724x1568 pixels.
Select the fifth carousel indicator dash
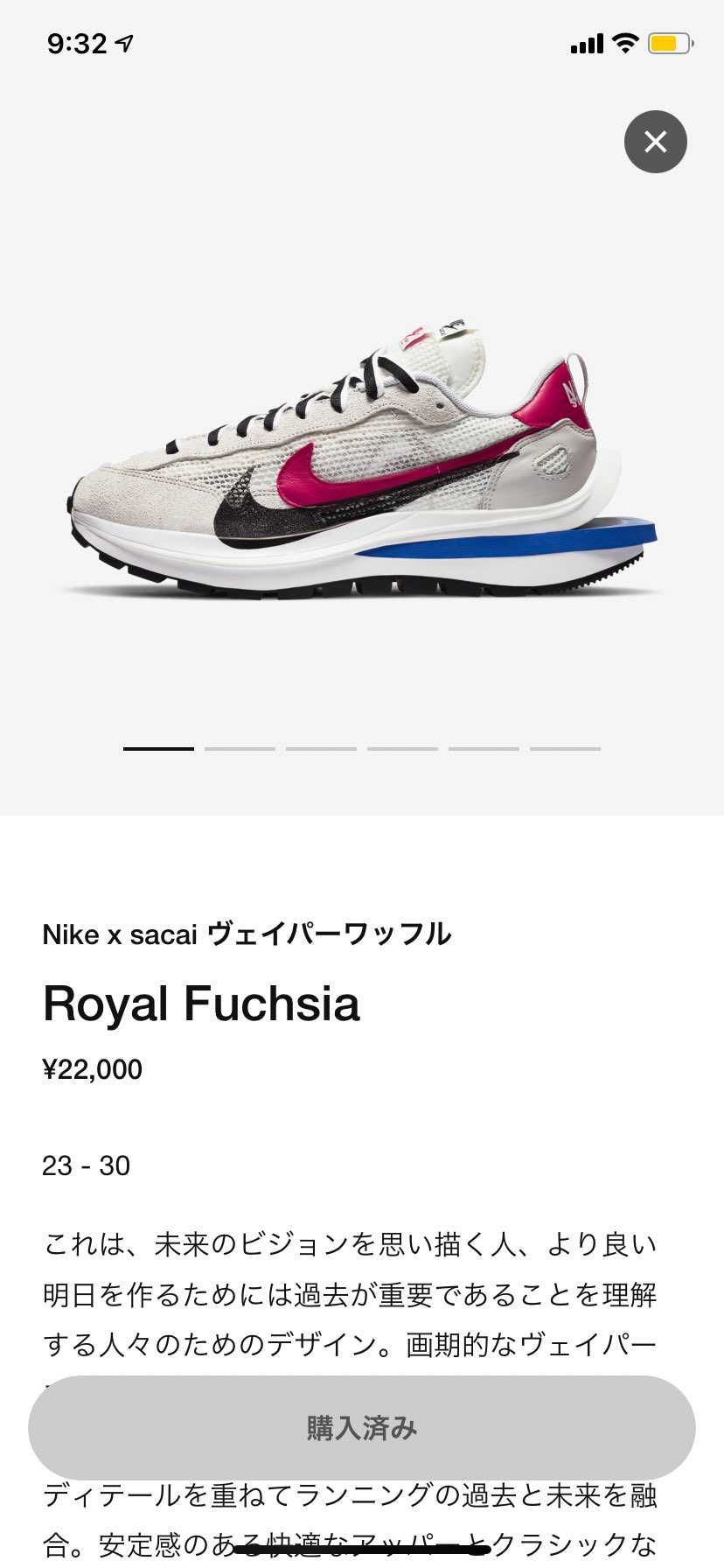pyautogui.click(x=484, y=748)
